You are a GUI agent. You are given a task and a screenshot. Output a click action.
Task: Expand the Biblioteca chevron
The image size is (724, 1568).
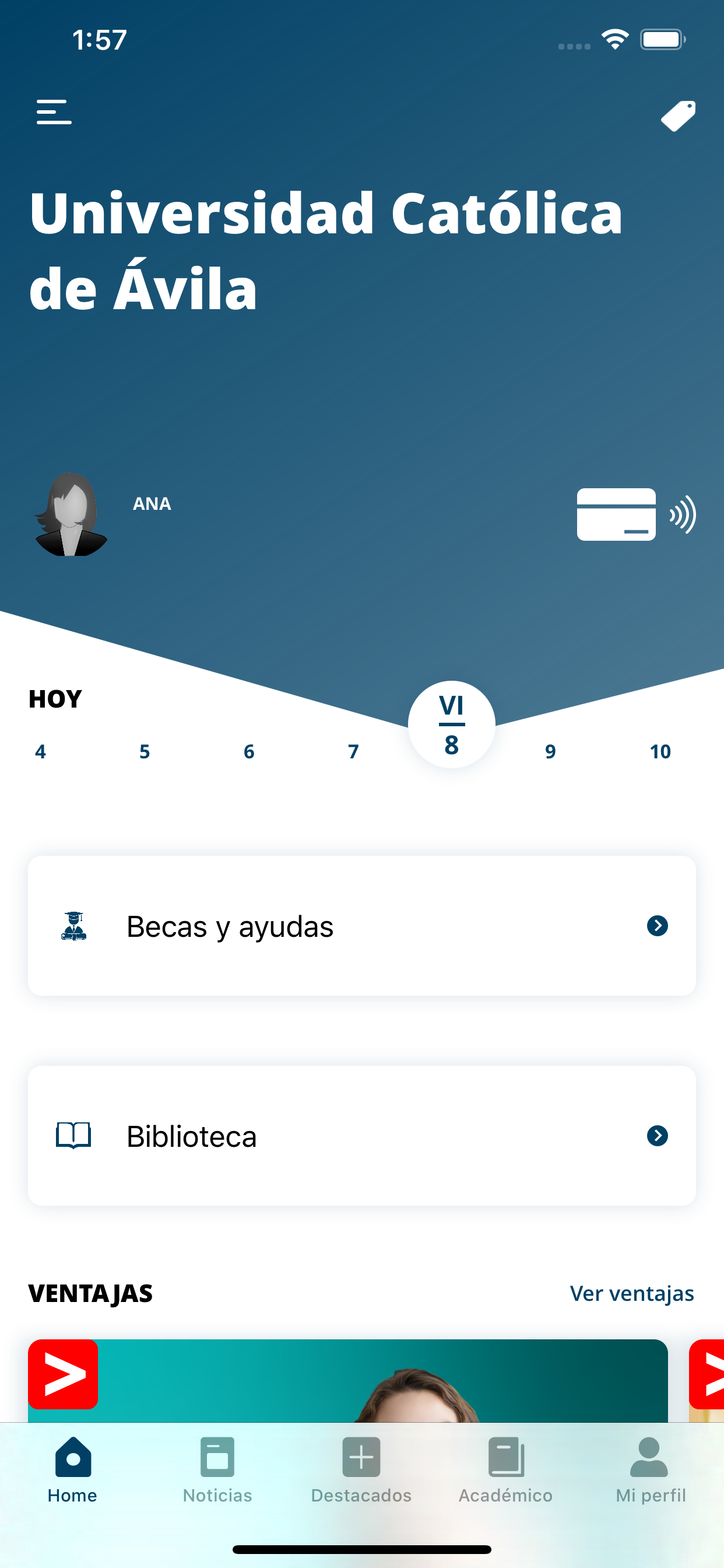pos(658,1135)
